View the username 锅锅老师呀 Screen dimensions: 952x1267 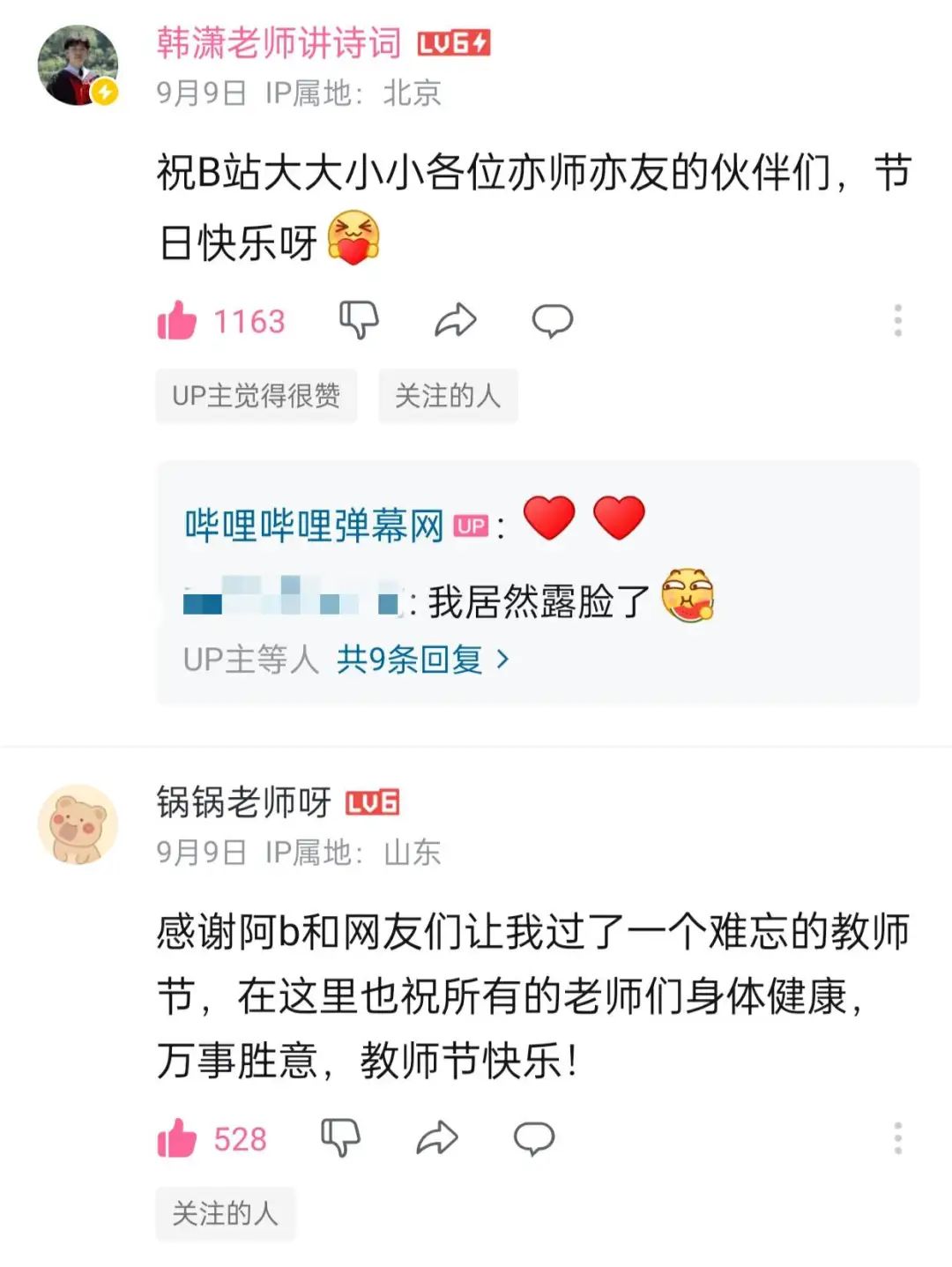(x=243, y=802)
